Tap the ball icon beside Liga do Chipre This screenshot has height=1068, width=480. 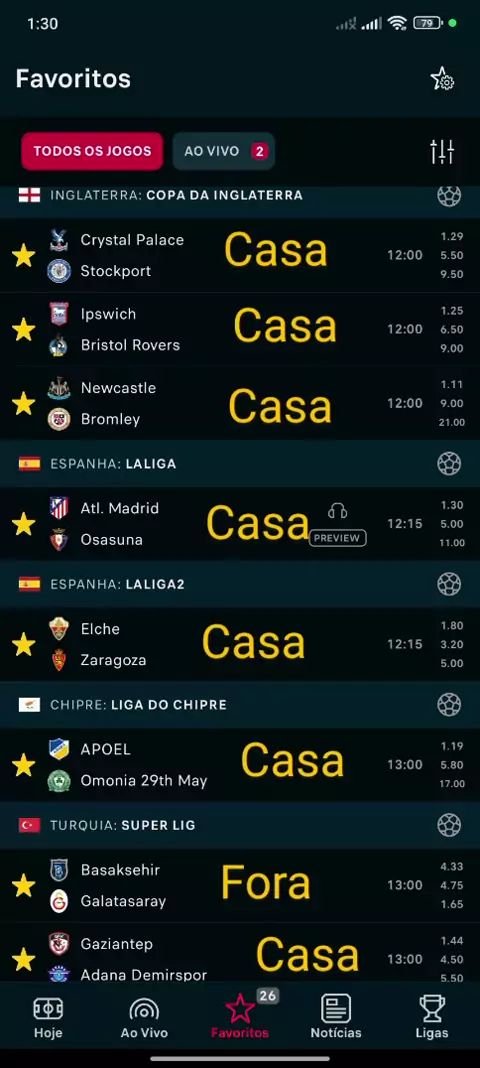(449, 704)
